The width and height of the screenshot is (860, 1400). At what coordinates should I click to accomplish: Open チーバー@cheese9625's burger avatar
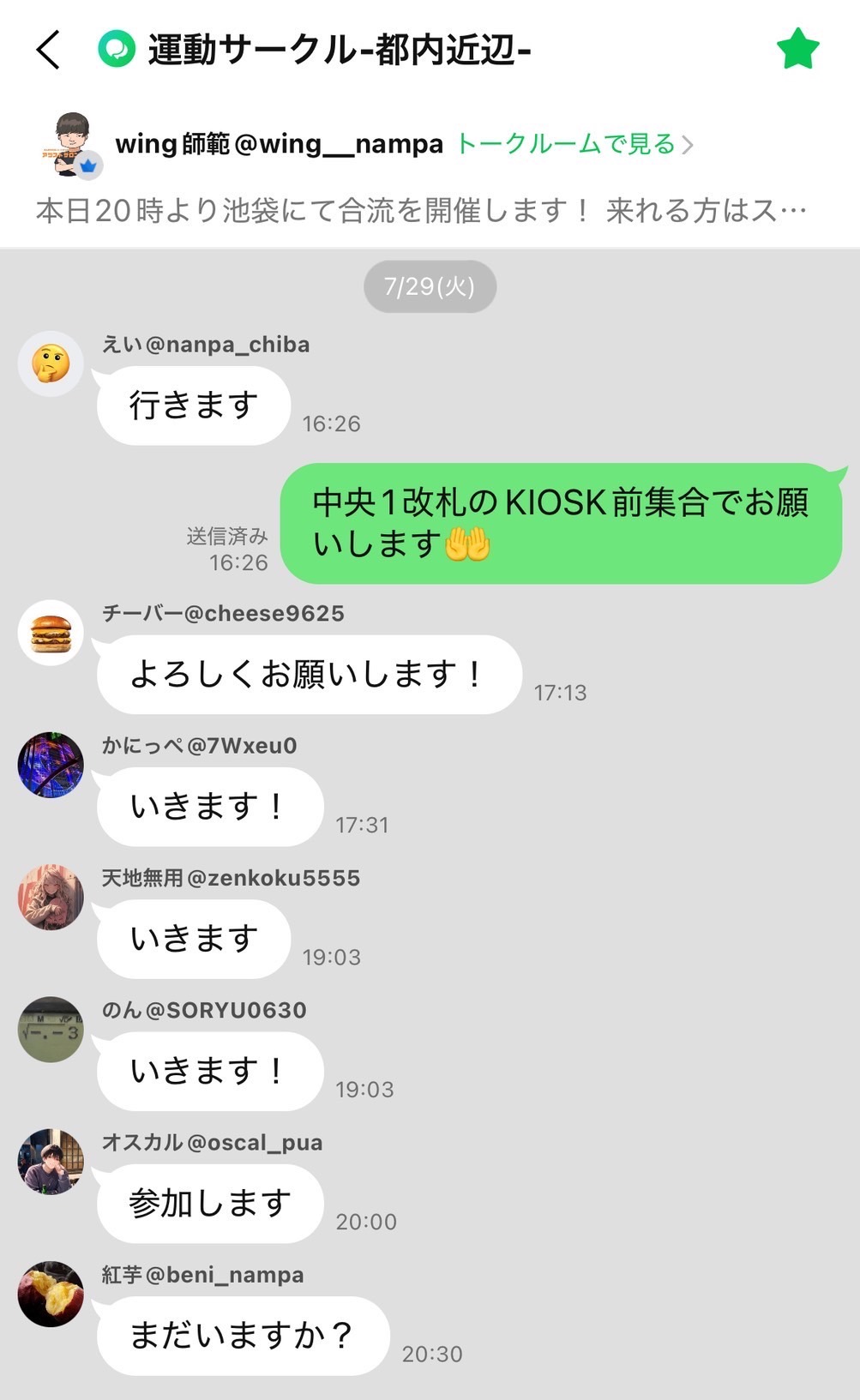(51, 633)
